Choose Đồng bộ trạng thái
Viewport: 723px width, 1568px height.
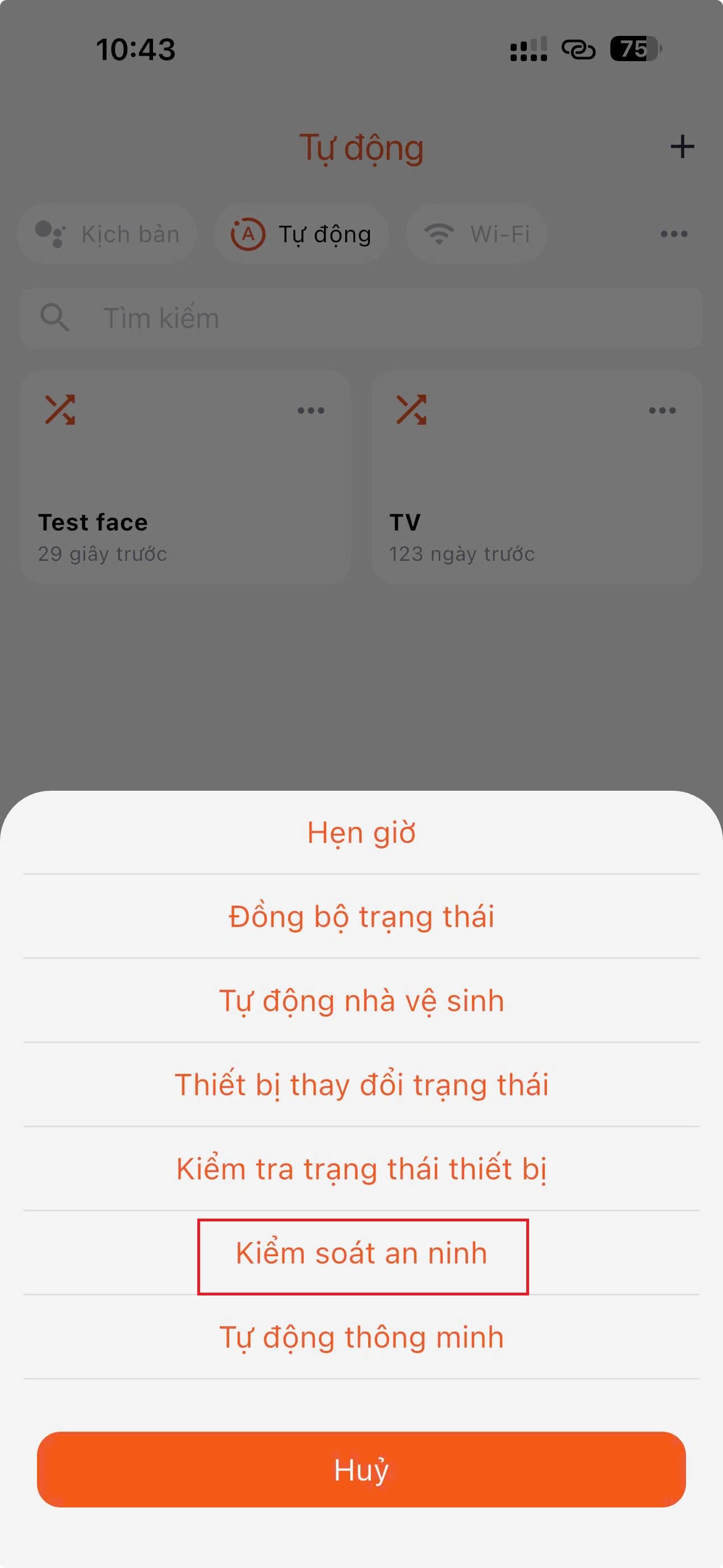point(361,917)
